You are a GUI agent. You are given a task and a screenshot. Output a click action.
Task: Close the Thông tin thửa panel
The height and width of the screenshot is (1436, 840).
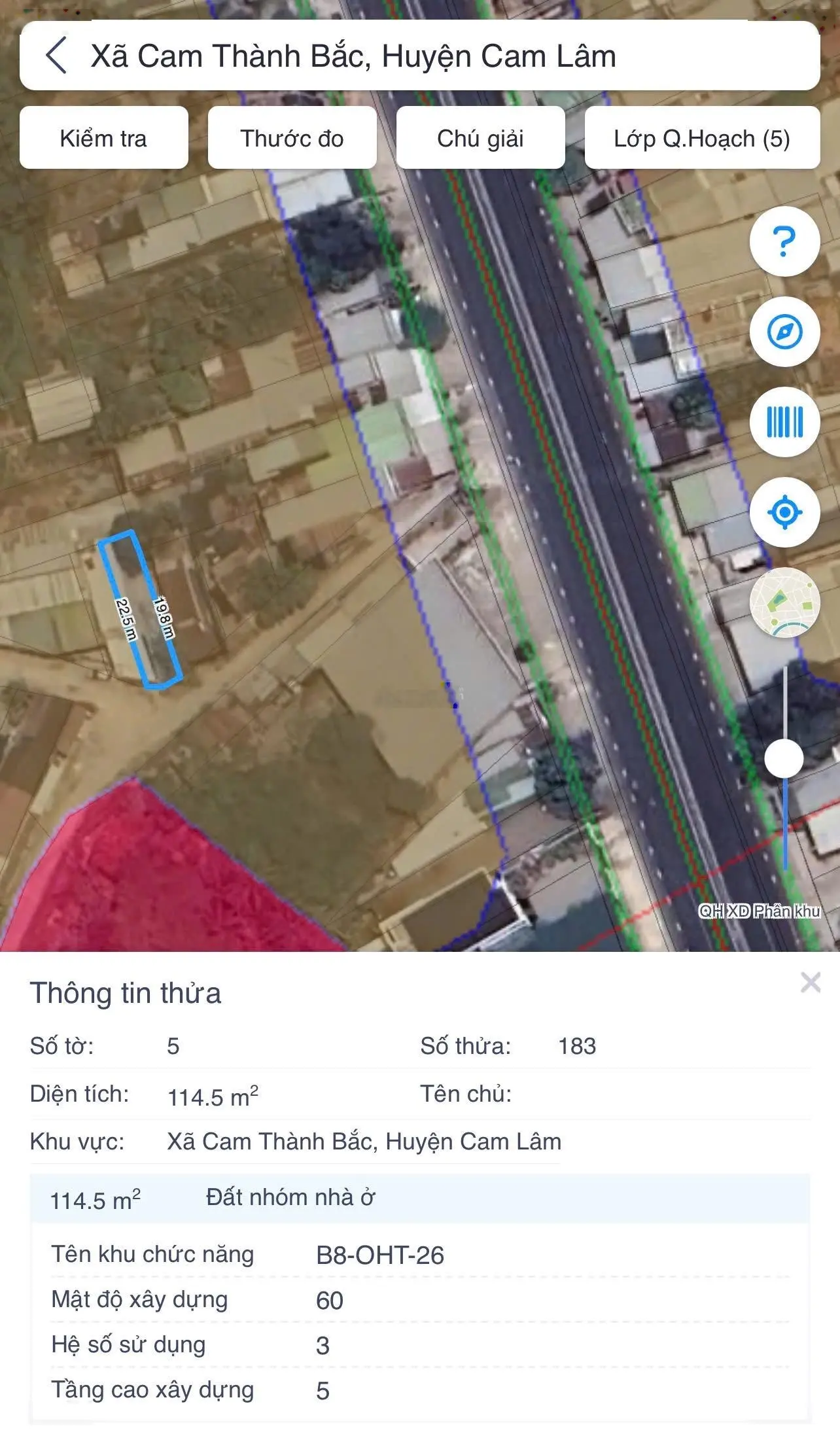(x=810, y=983)
